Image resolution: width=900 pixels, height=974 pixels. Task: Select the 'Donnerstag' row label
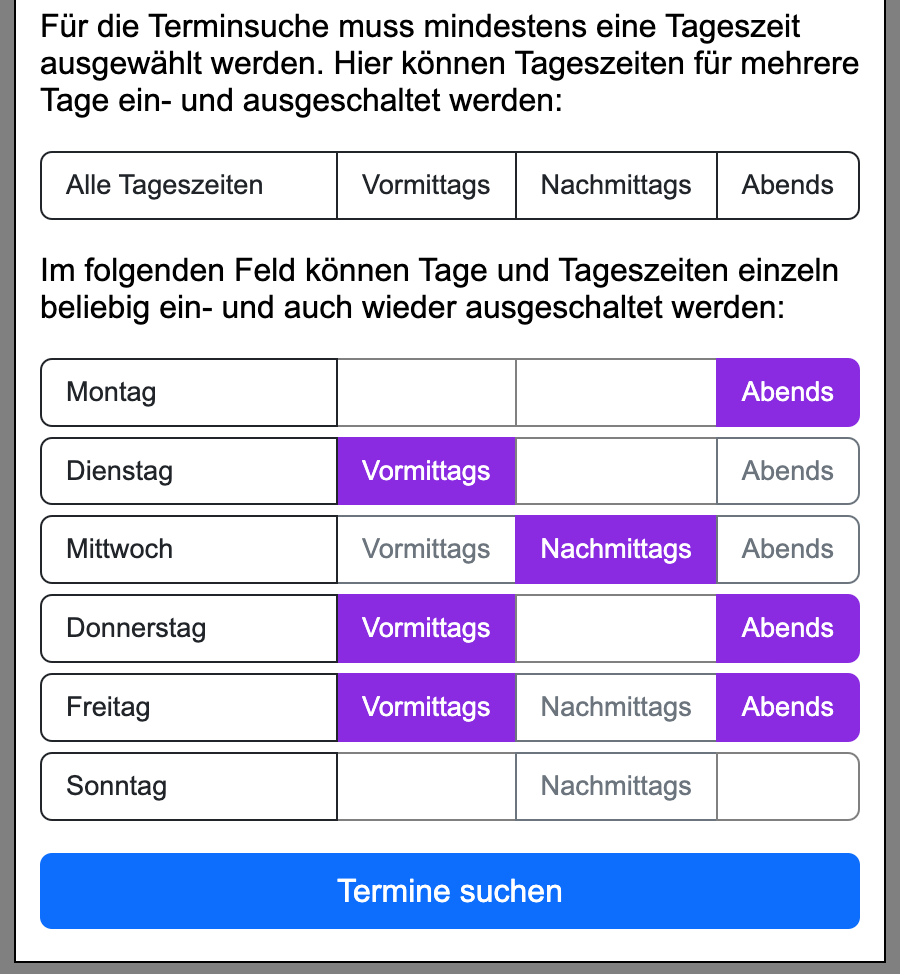click(x=188, y=628)
